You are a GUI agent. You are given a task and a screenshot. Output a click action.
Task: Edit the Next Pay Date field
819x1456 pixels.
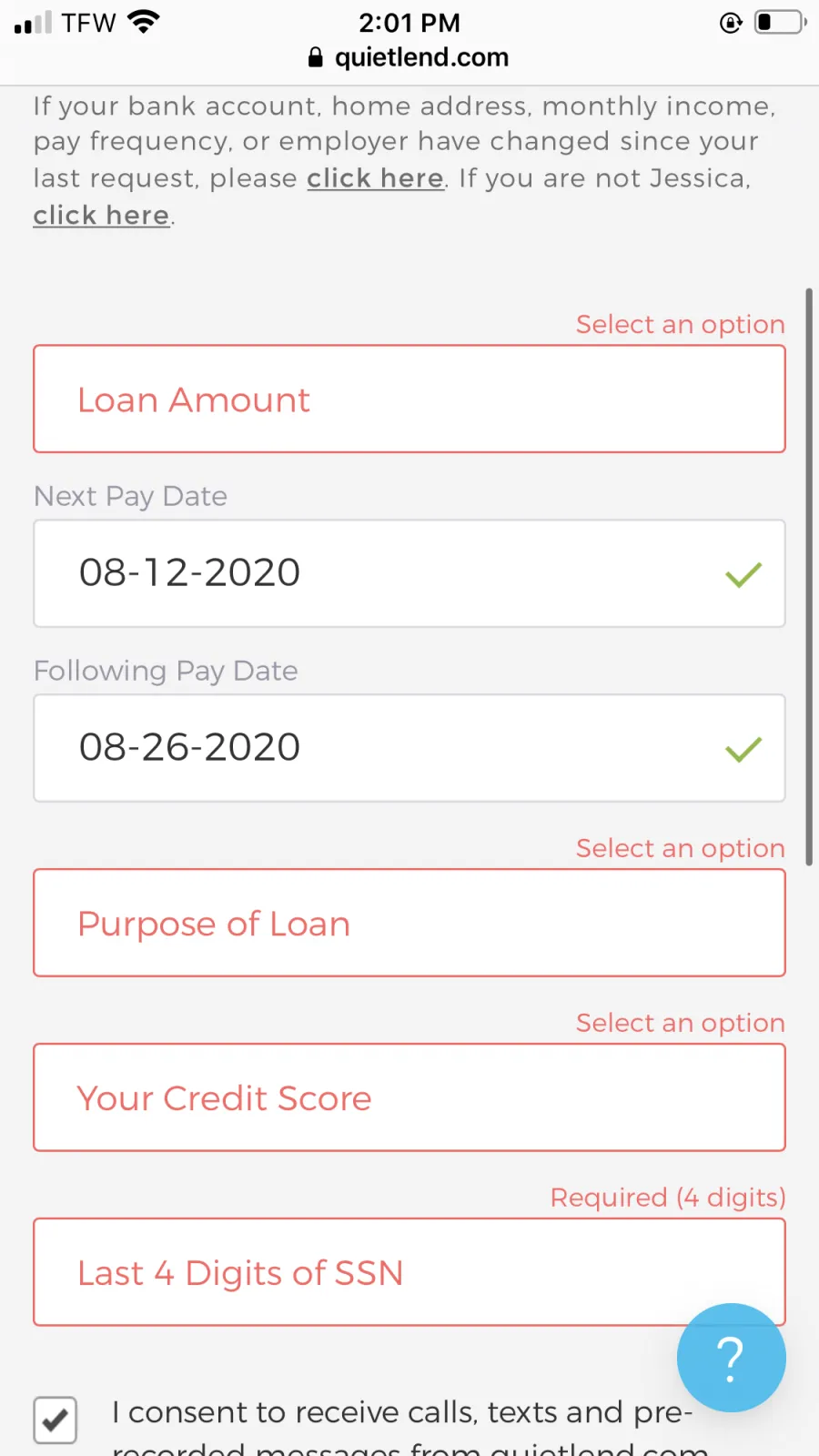click(x=409, y=573)
